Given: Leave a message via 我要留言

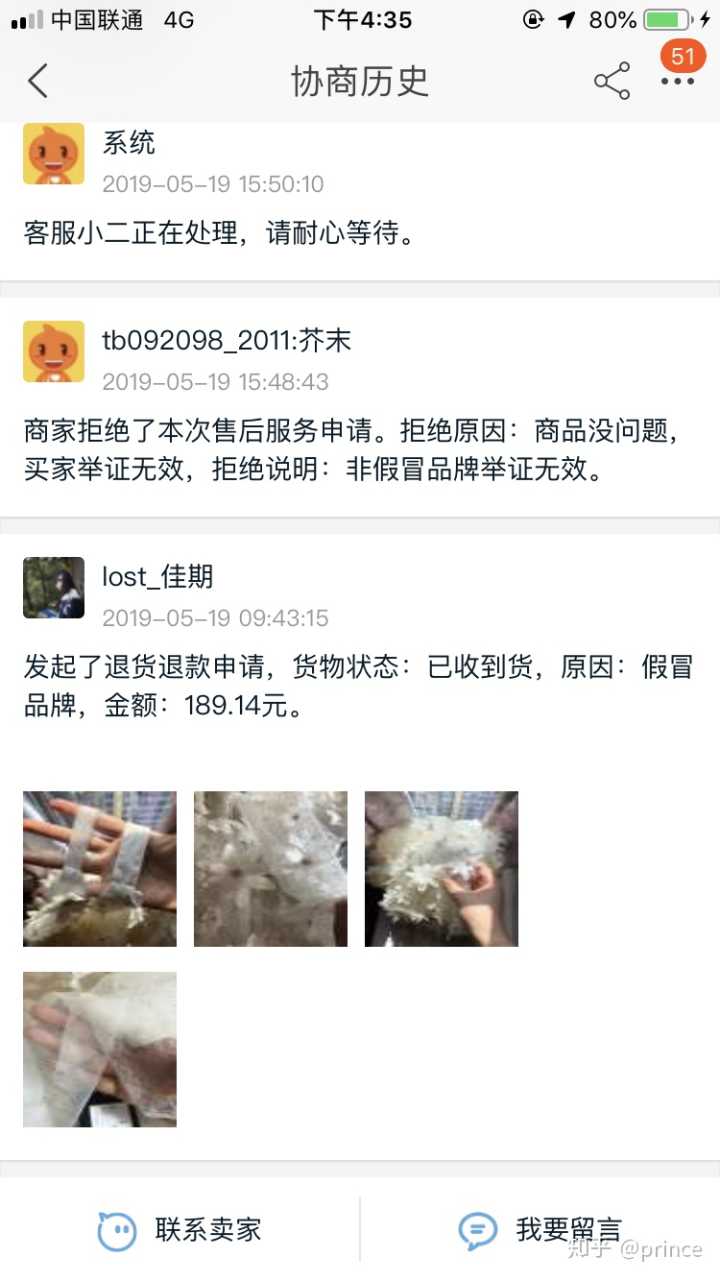Looking at the screenshot, I should (540, 1229).
